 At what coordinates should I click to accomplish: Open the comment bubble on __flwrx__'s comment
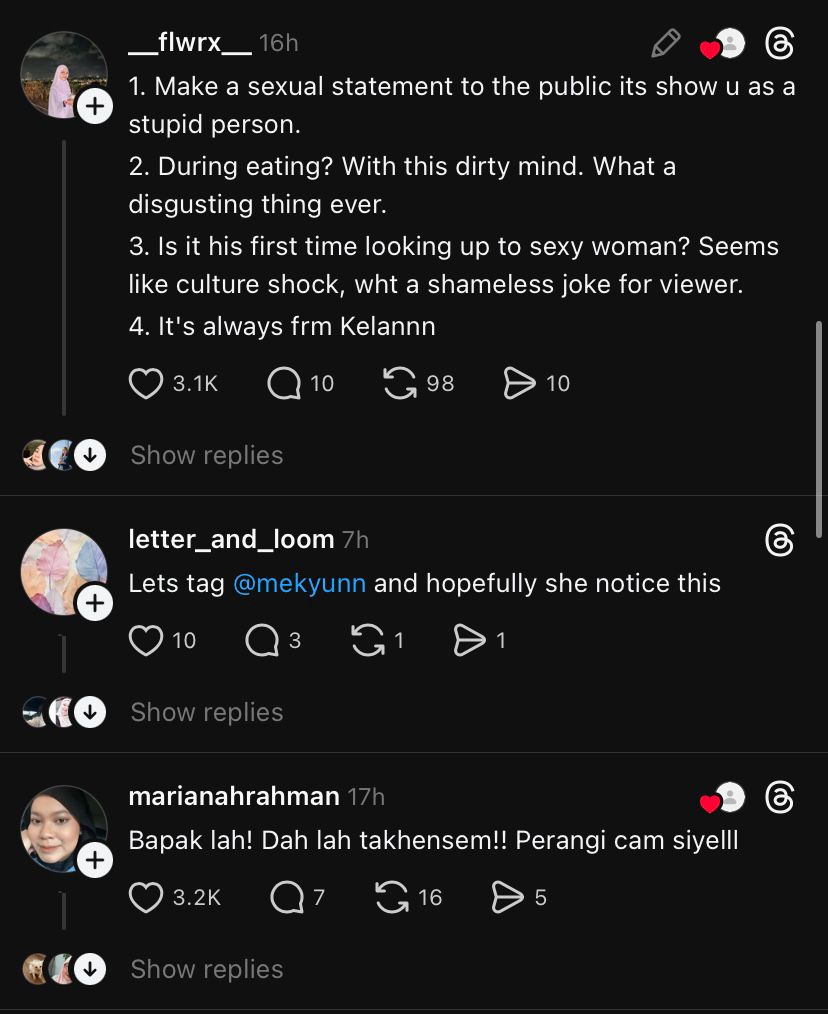click(282, 383)
